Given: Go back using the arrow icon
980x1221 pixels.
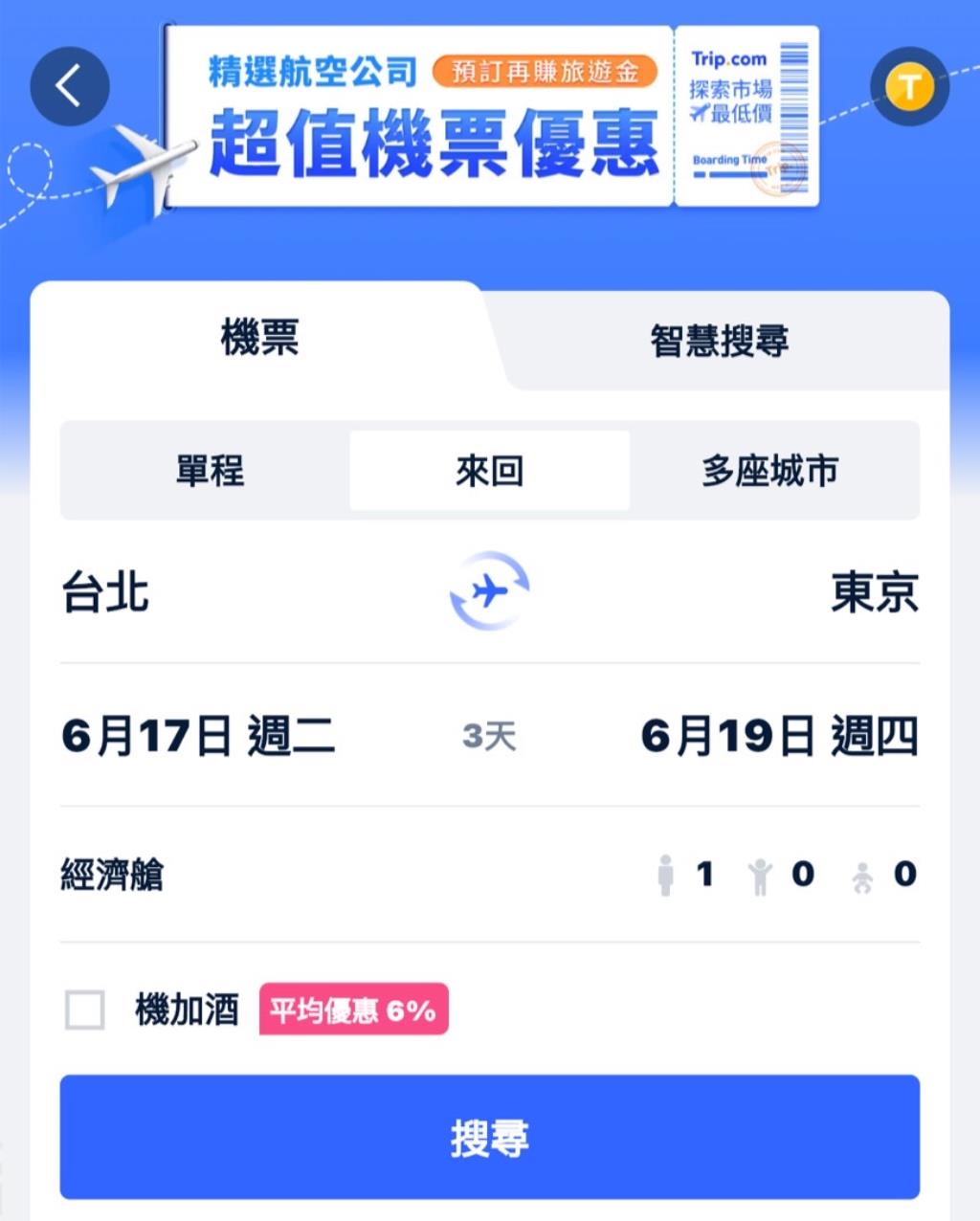Looking at the screenshot, I should [69, 86].
